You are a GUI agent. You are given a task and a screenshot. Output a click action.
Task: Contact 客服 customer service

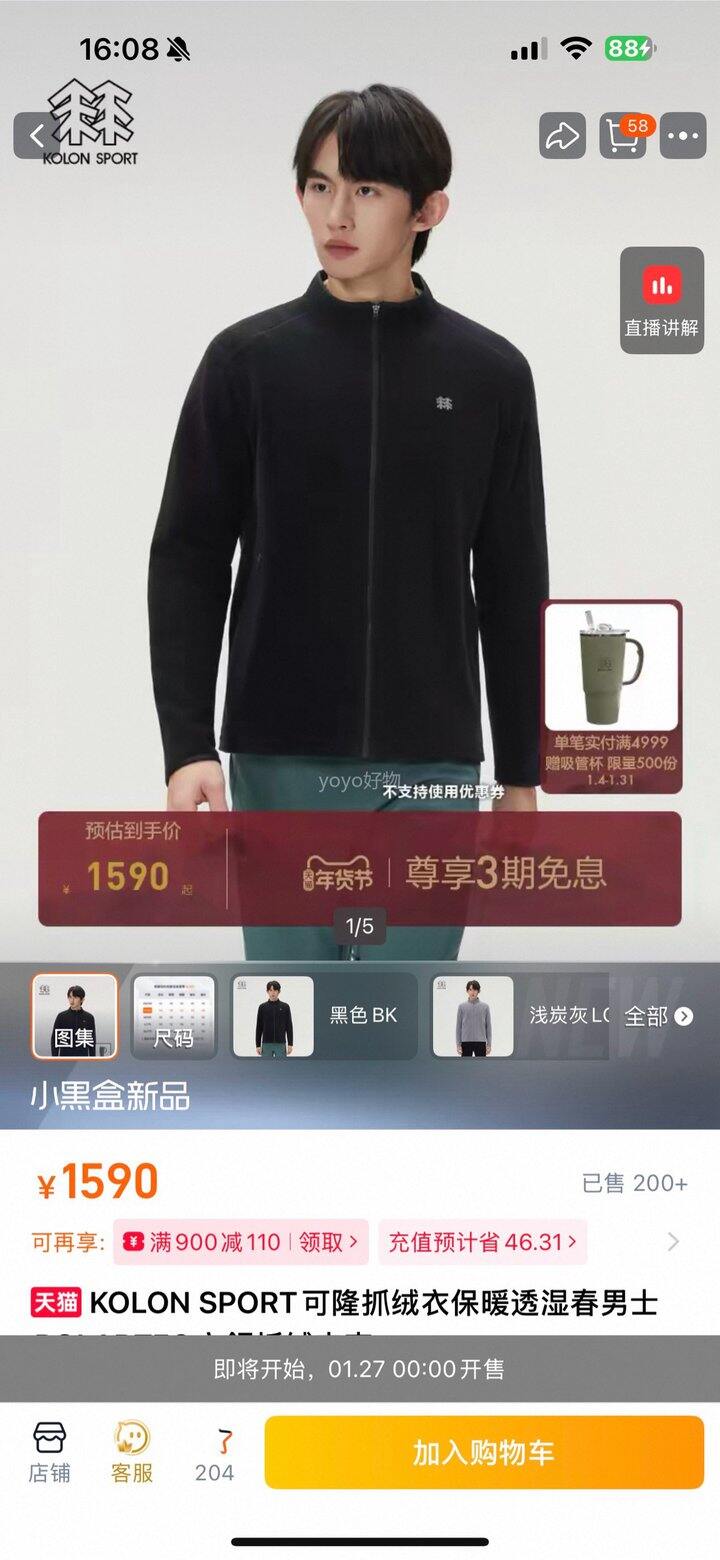coord(131,1452)
